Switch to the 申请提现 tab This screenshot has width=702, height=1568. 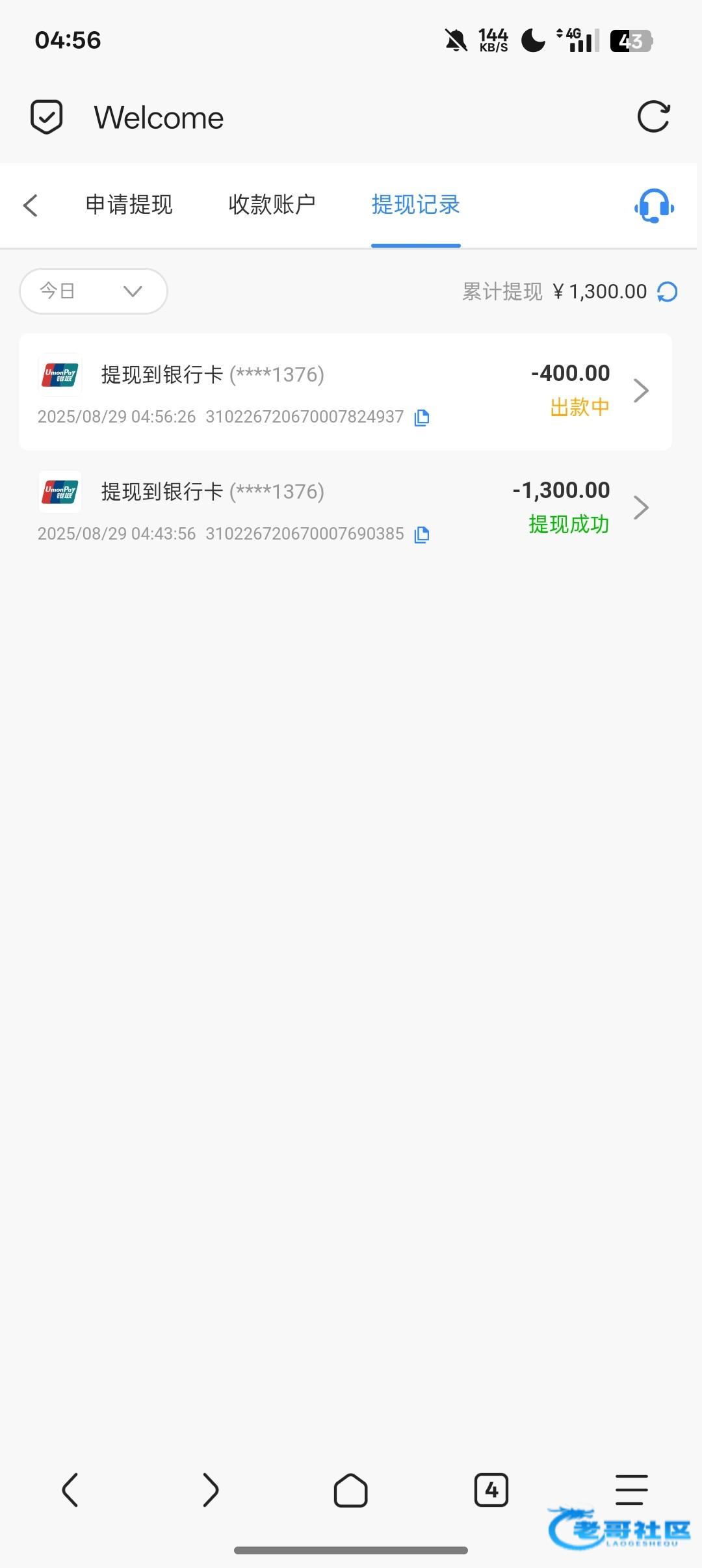pos(129,205)
